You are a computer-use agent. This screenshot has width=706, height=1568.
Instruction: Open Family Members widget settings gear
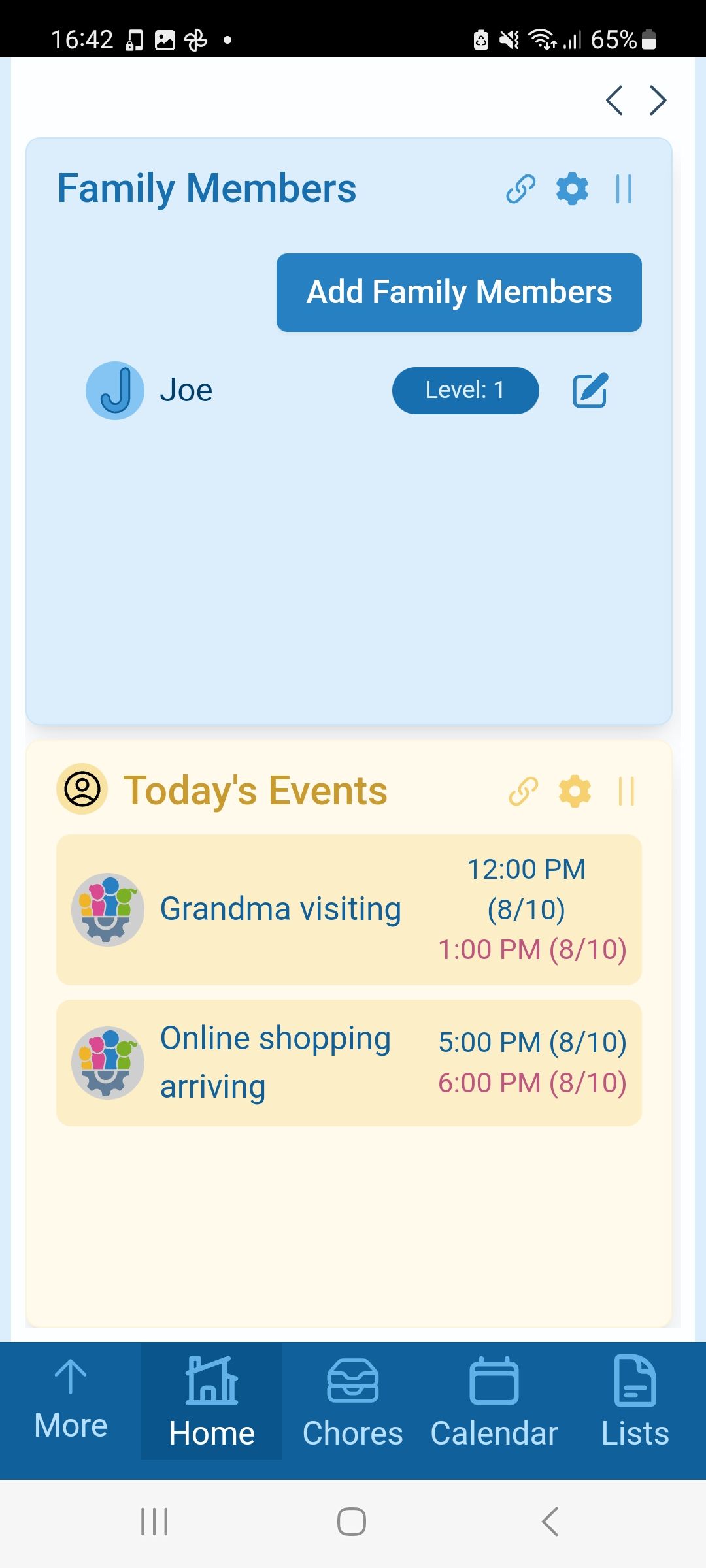571,189
